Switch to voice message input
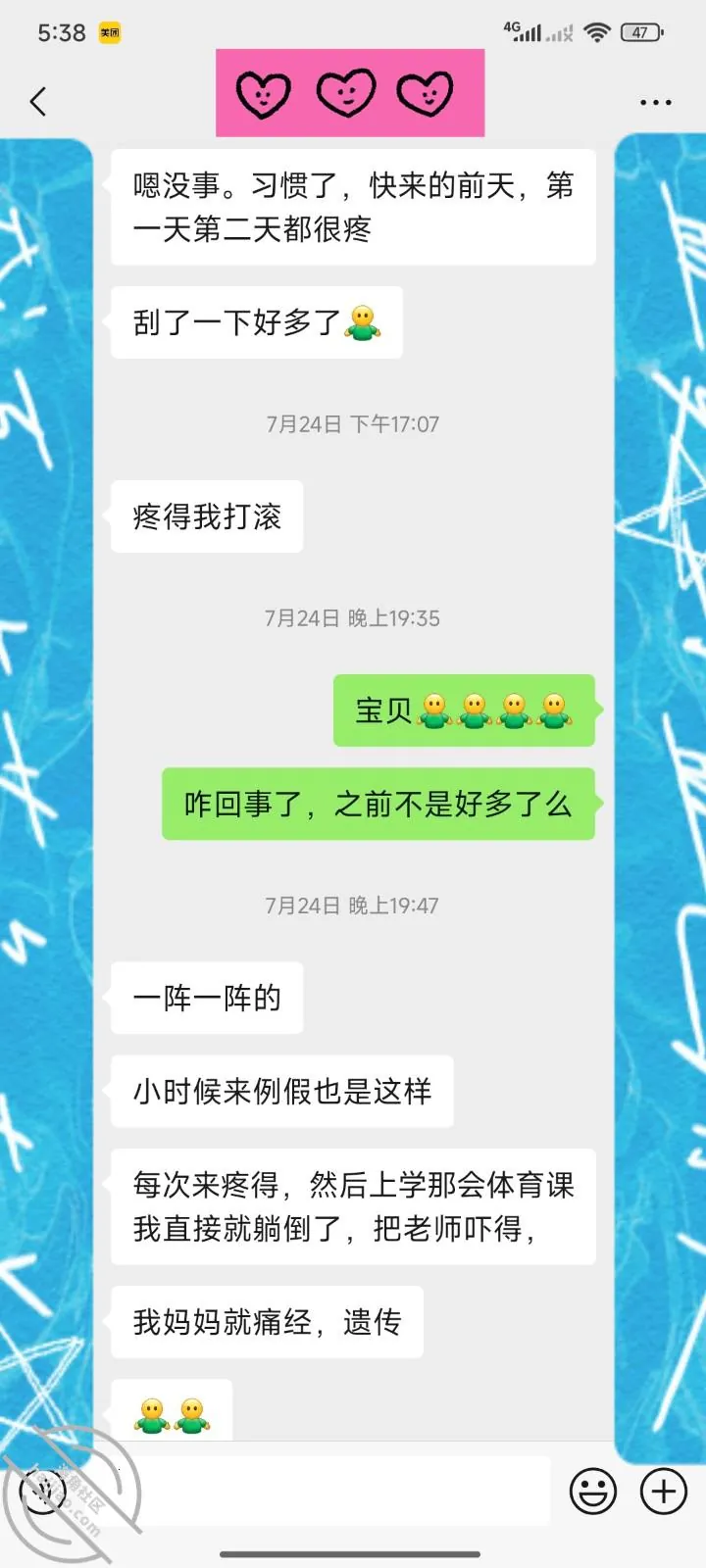706x1568 pixels. pyautogui.click(x=44, y=1492)
